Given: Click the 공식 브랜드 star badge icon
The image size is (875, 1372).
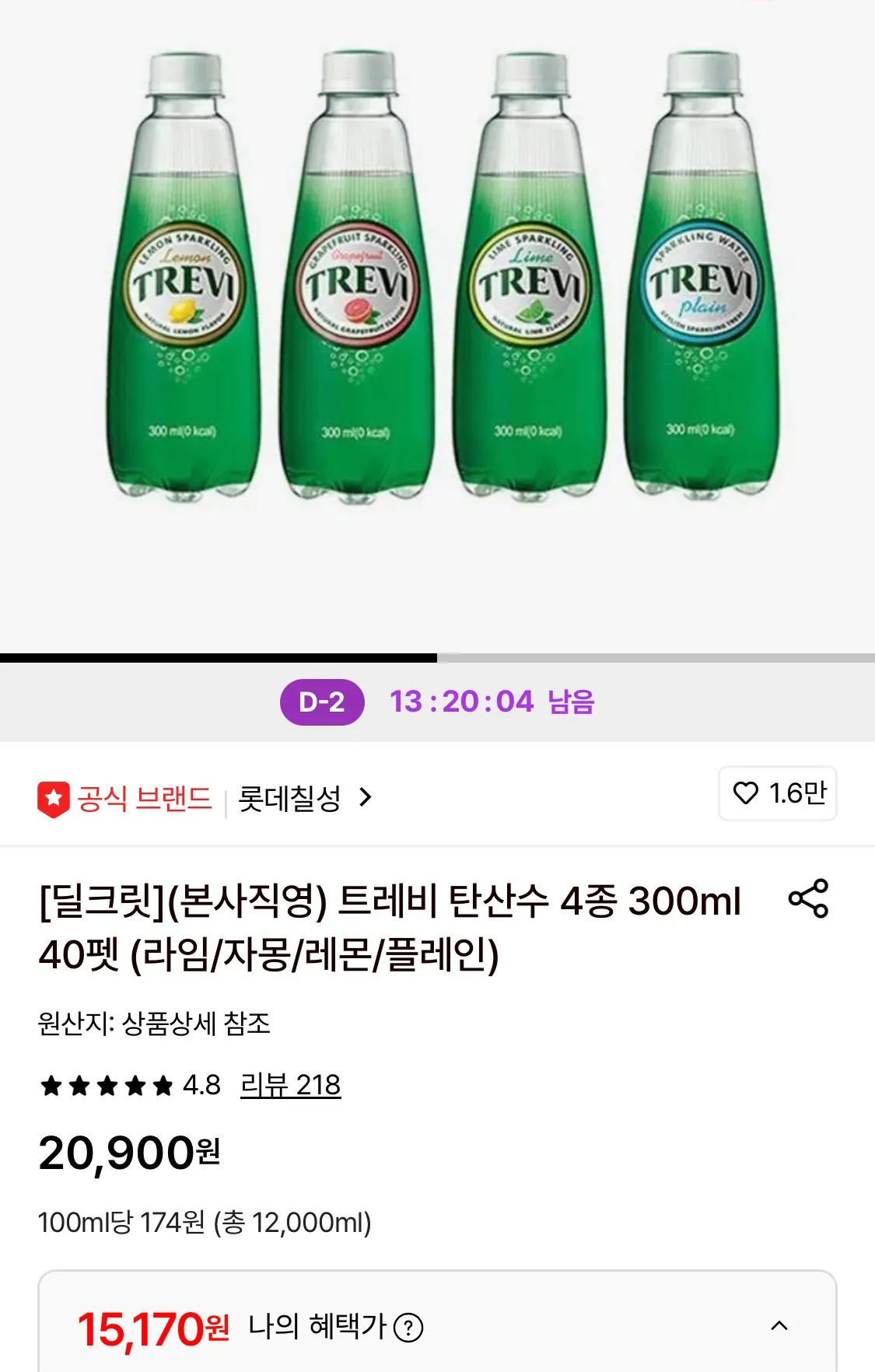Looking at the screenshot, I should 53,795.
